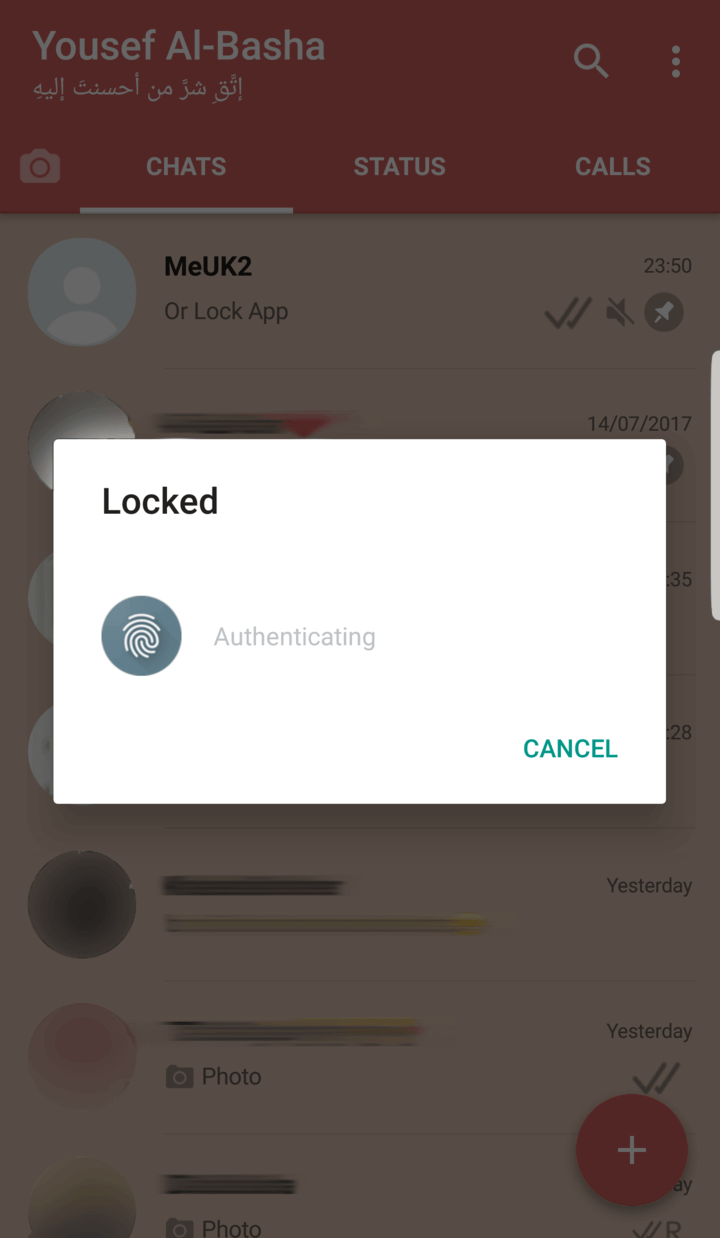Start a new chat with plus button
Image resolution: width=720 pixels, height=1238 pixels.
coord(631,1150)
